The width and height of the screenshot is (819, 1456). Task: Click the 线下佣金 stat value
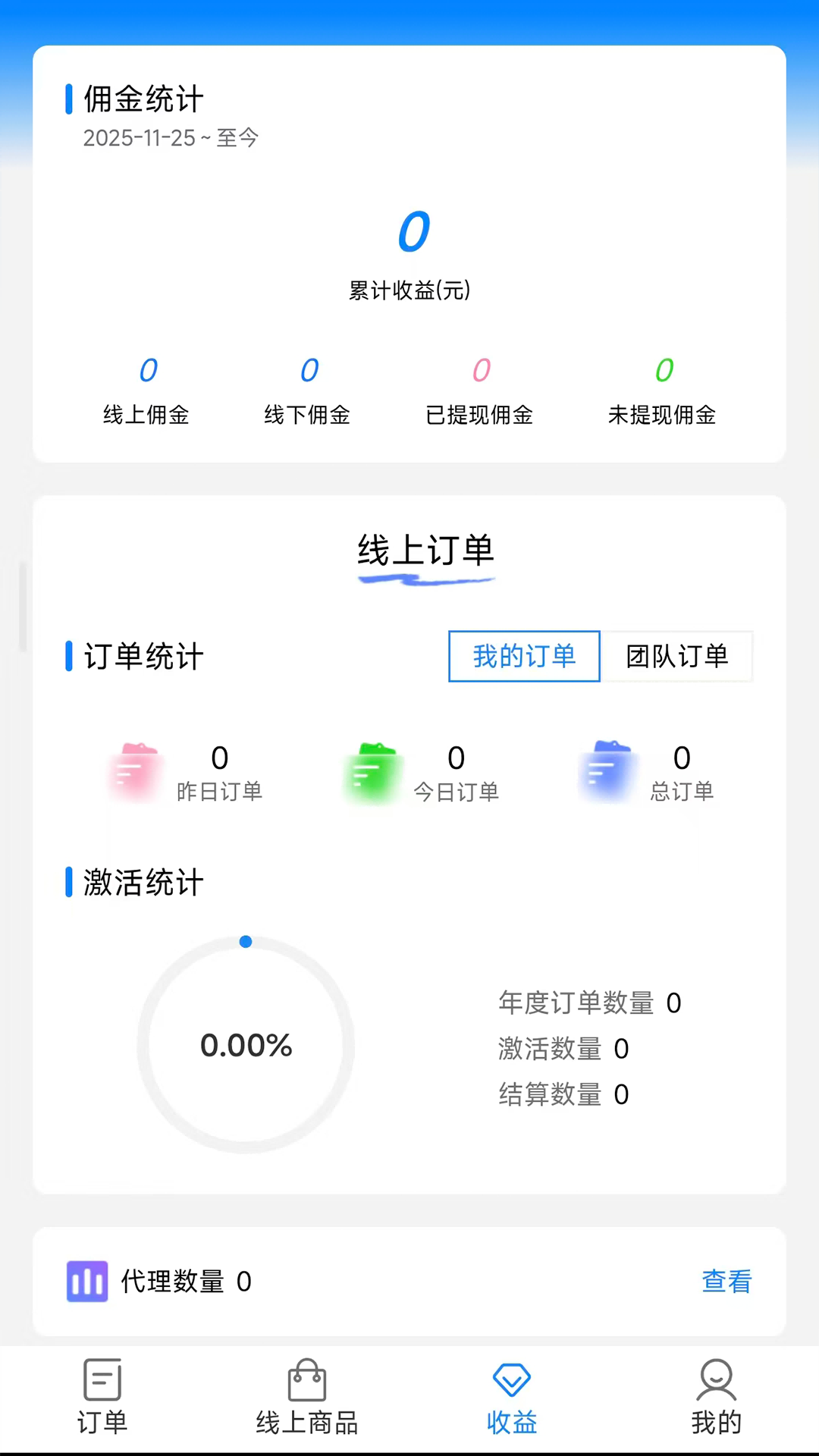pyautogui.click(x=308, y=371)
